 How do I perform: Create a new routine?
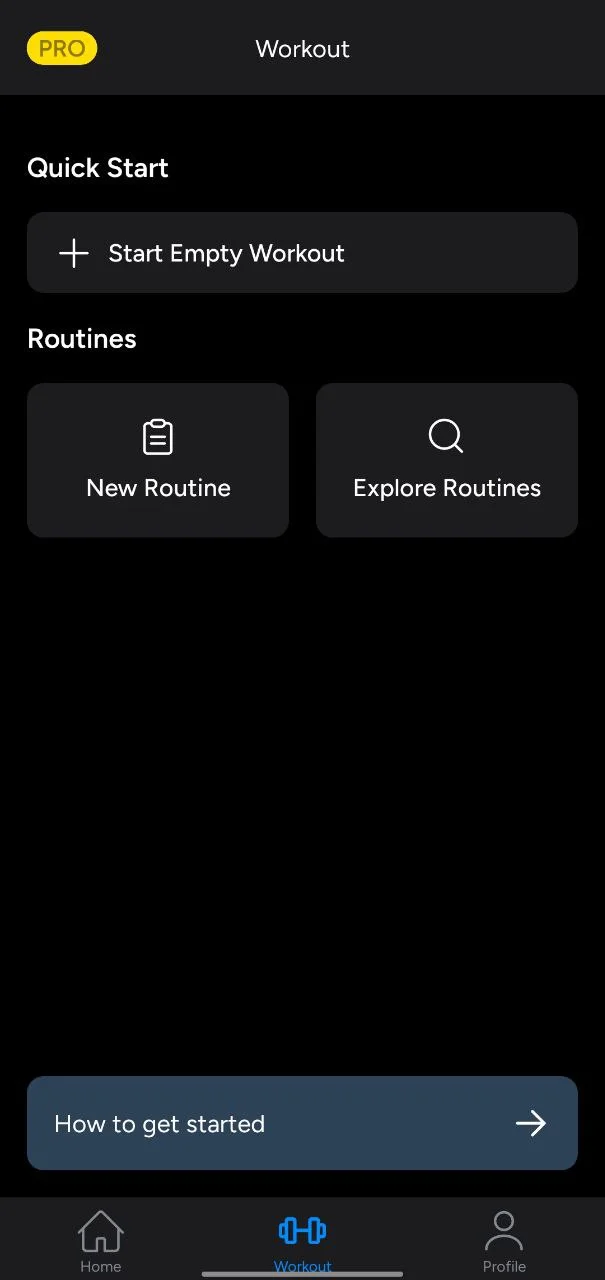(158, 460)
